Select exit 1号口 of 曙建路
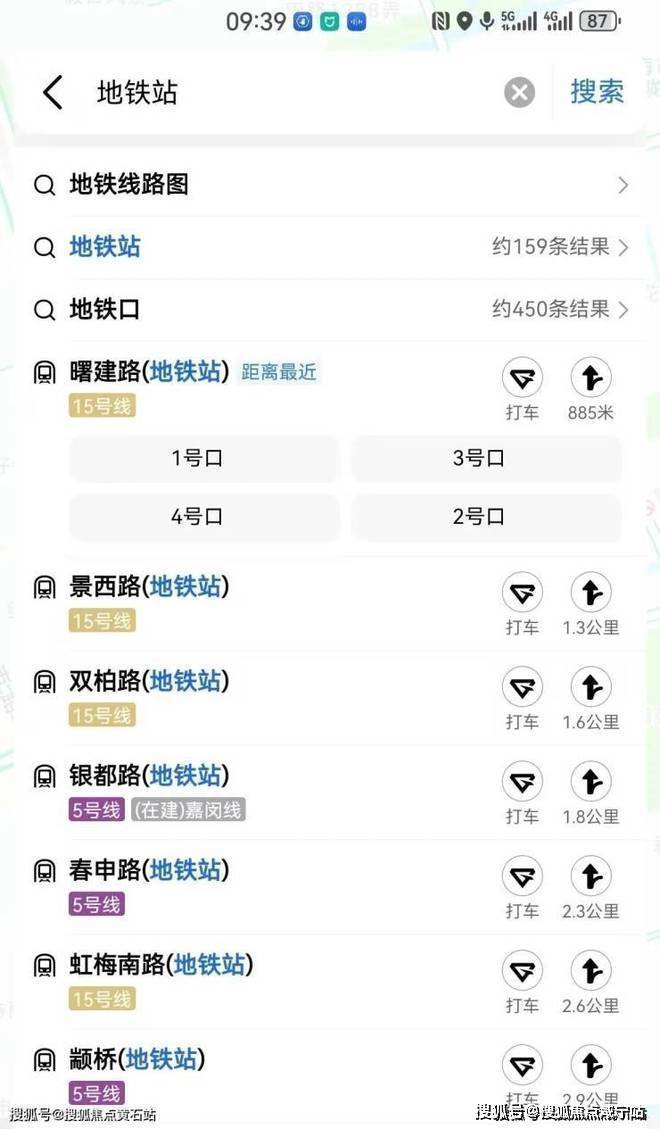 [x=204, y=459]
